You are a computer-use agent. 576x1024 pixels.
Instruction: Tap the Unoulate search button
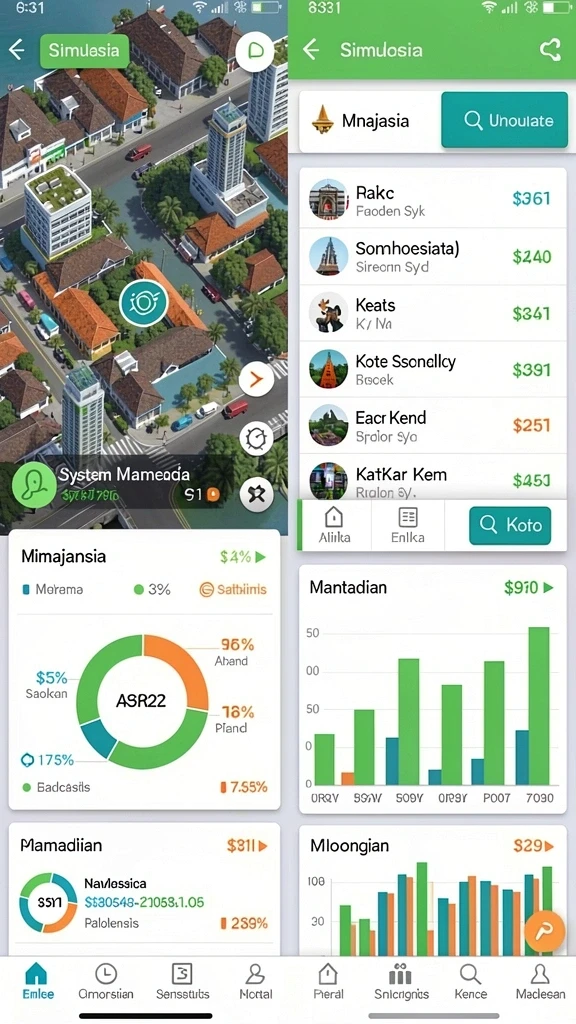tap(505, 120)
